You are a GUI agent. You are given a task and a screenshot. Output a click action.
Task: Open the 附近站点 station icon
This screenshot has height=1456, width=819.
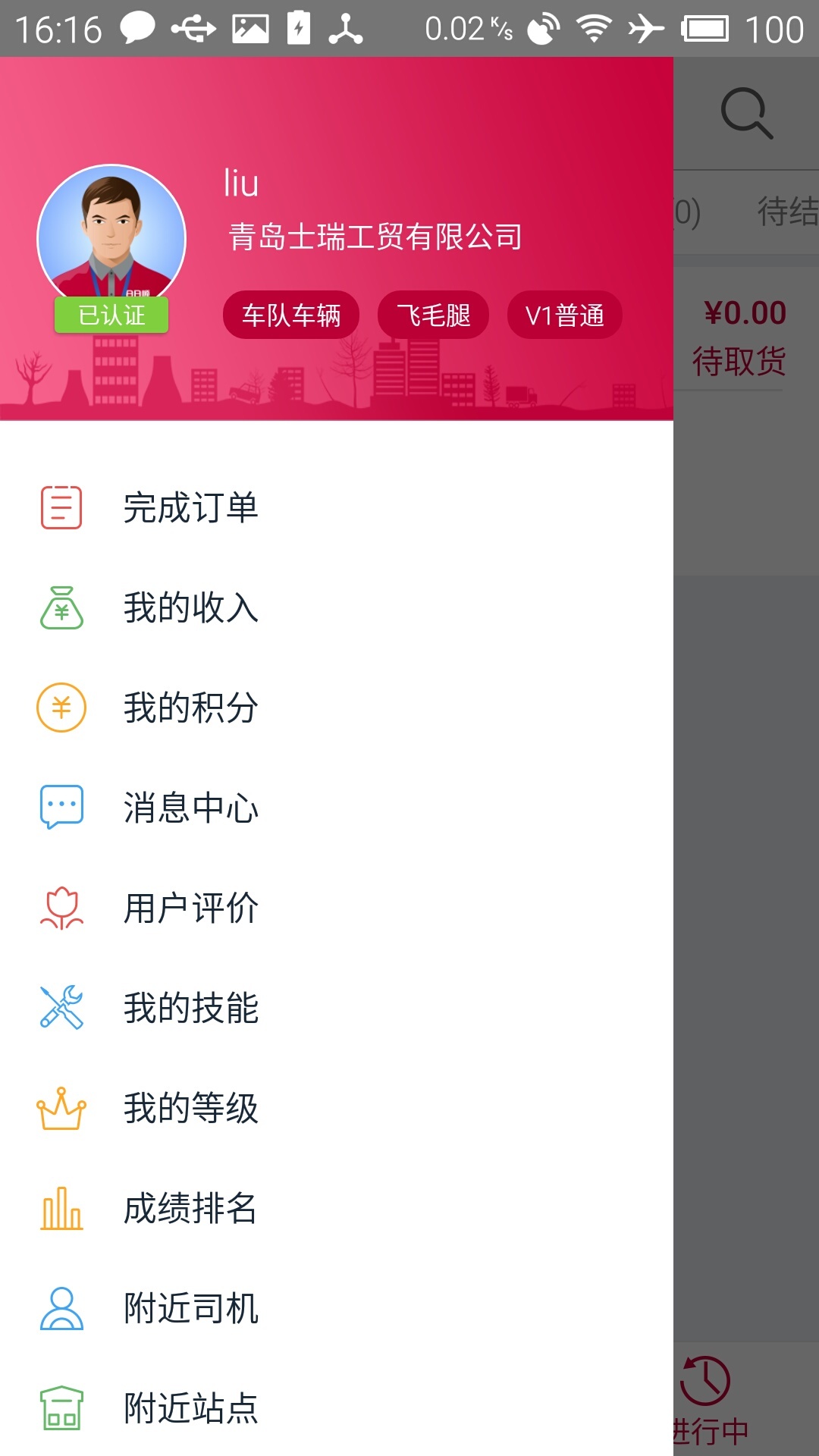point(62,1407)
